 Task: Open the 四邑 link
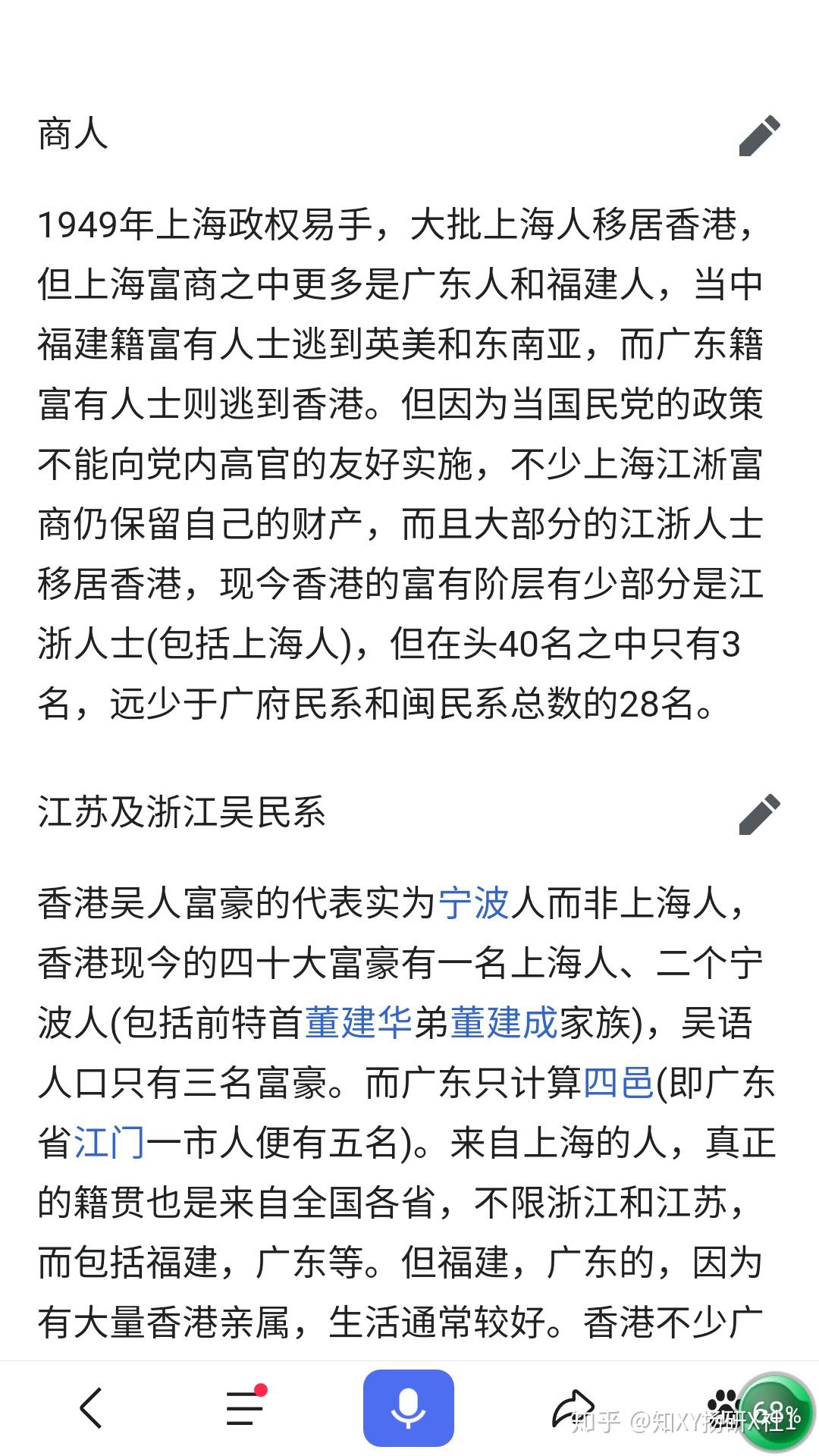click(x=619, y=1082)
